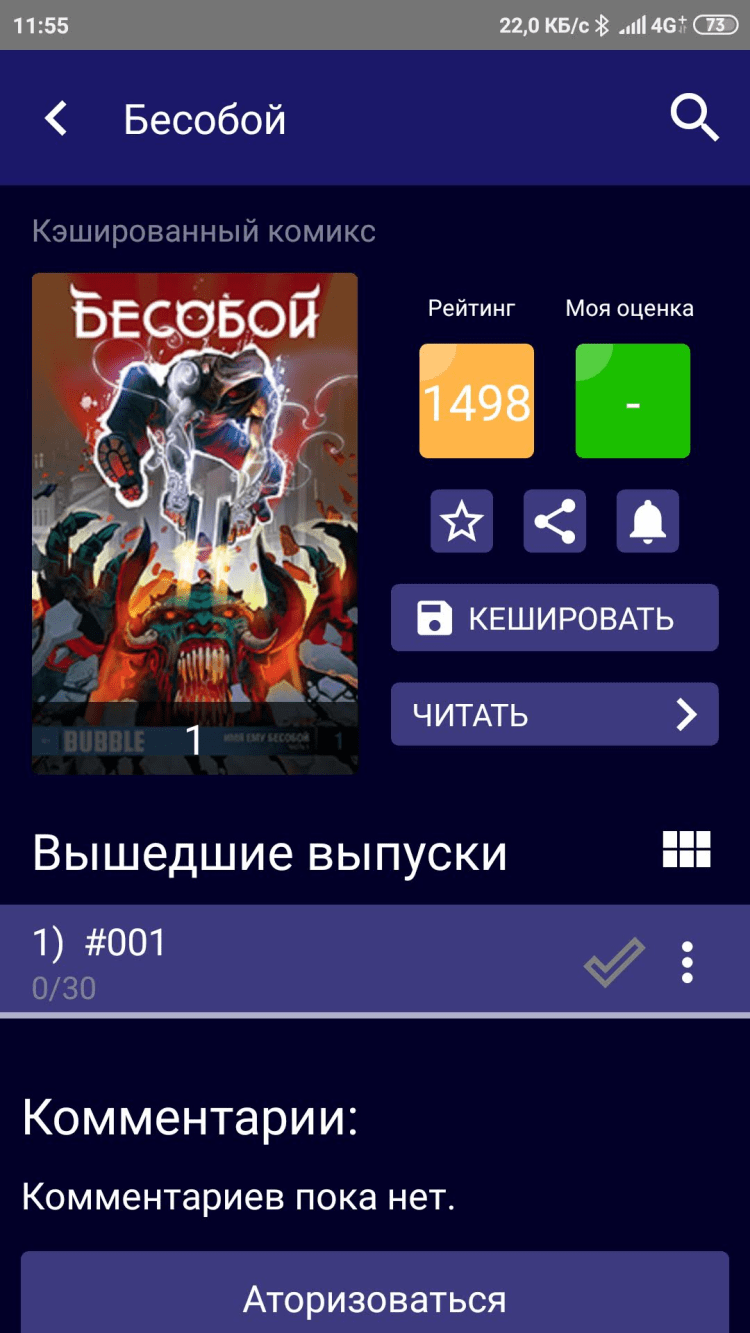Set my rating in the green Моя оценка box
750x1333 pixels.
tap(632, 401)
